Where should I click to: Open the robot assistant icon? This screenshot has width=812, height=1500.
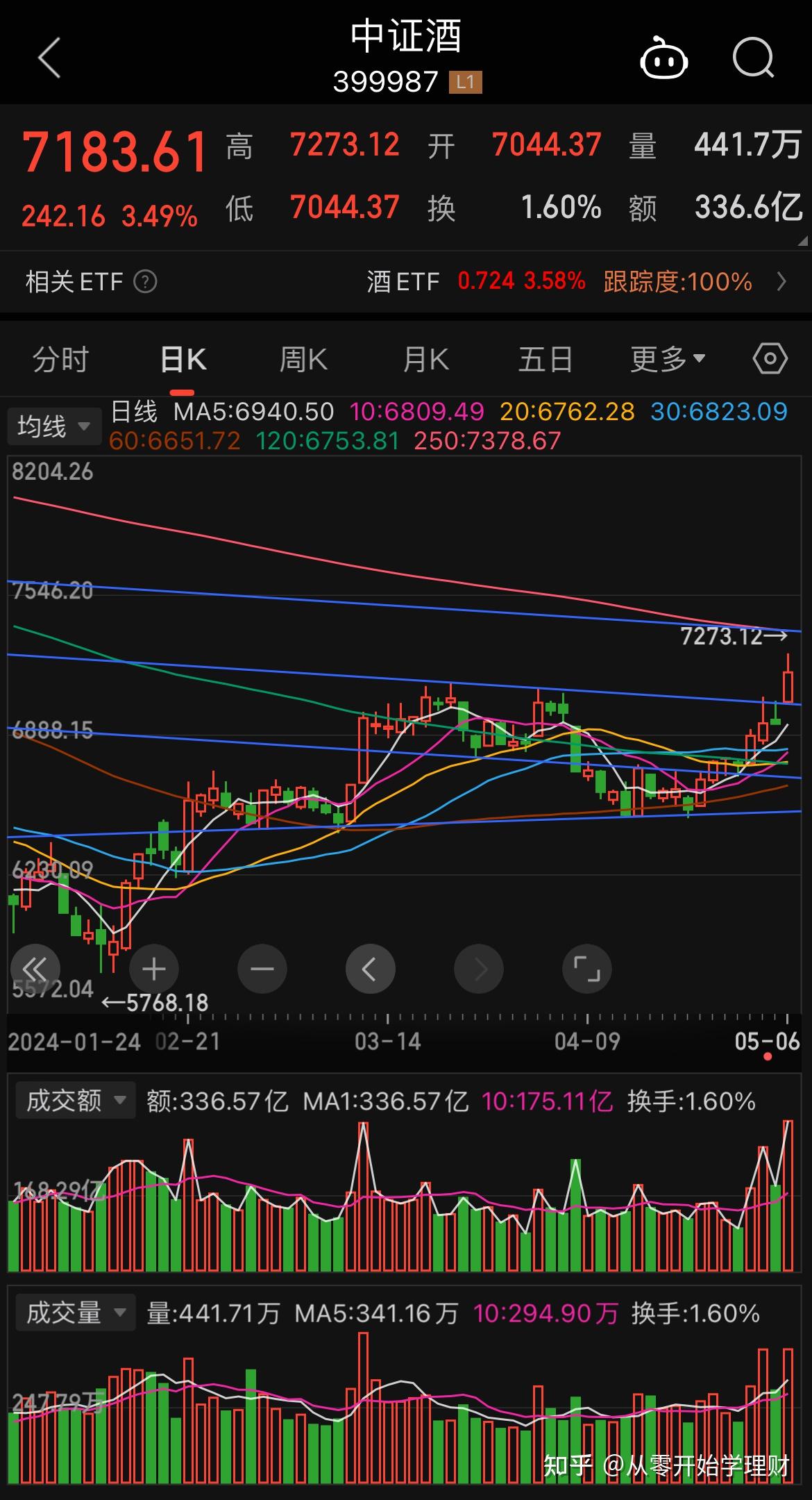pos(663,59)
